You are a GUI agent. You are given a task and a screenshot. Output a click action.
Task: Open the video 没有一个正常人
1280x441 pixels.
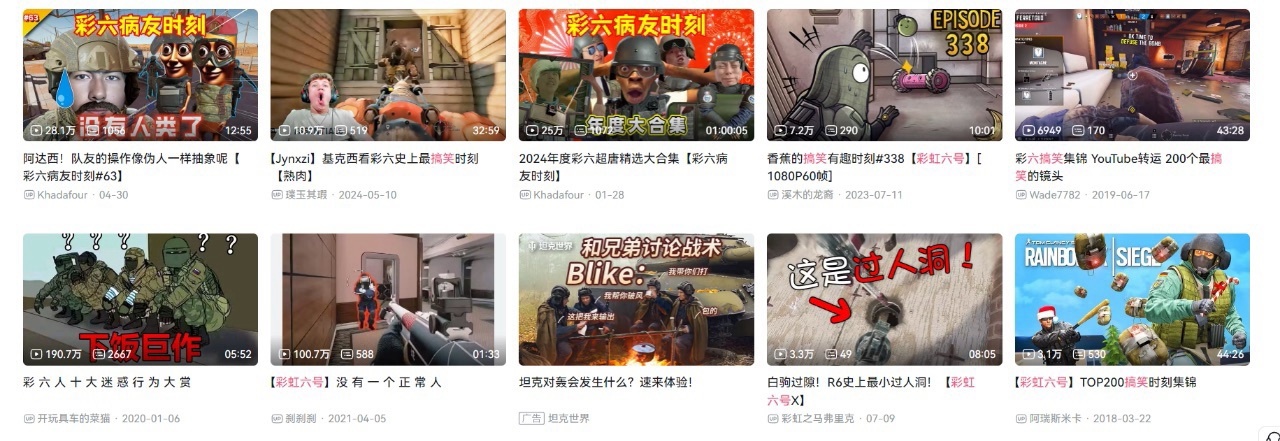click(388, 299)
